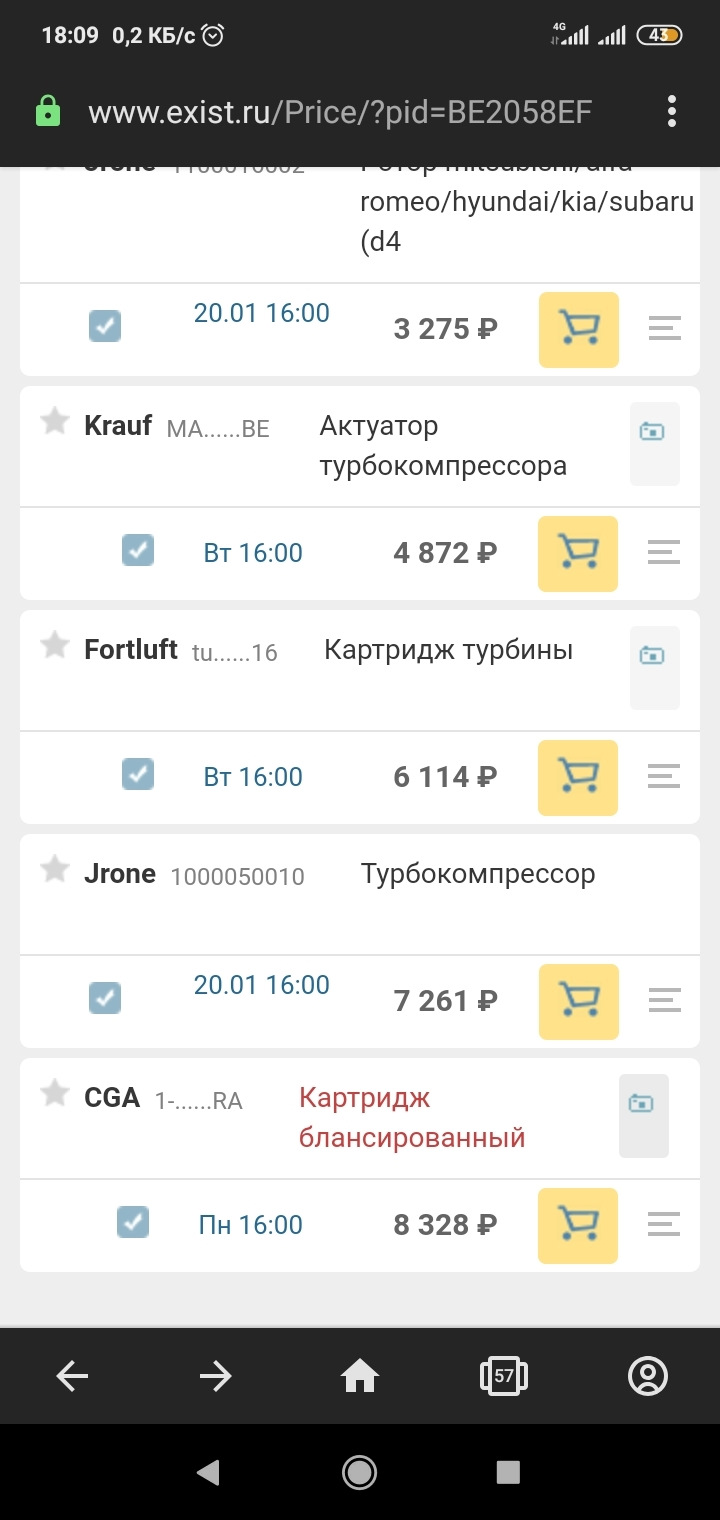Star the Fortluft item as favorite
Screen dimensions: 720x1520
click(54, 646)
